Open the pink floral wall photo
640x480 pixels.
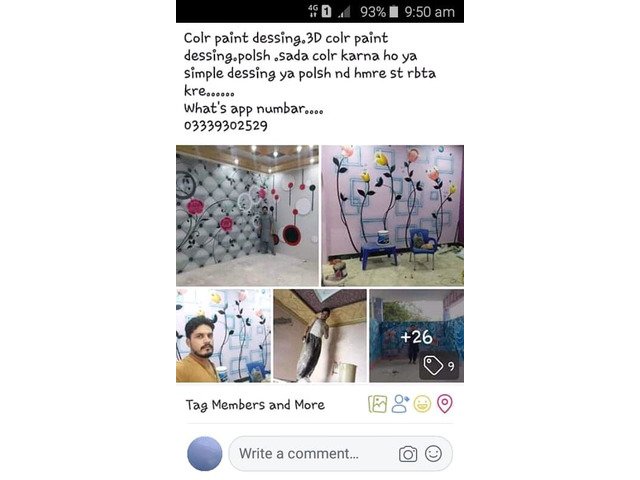[392, 215]
